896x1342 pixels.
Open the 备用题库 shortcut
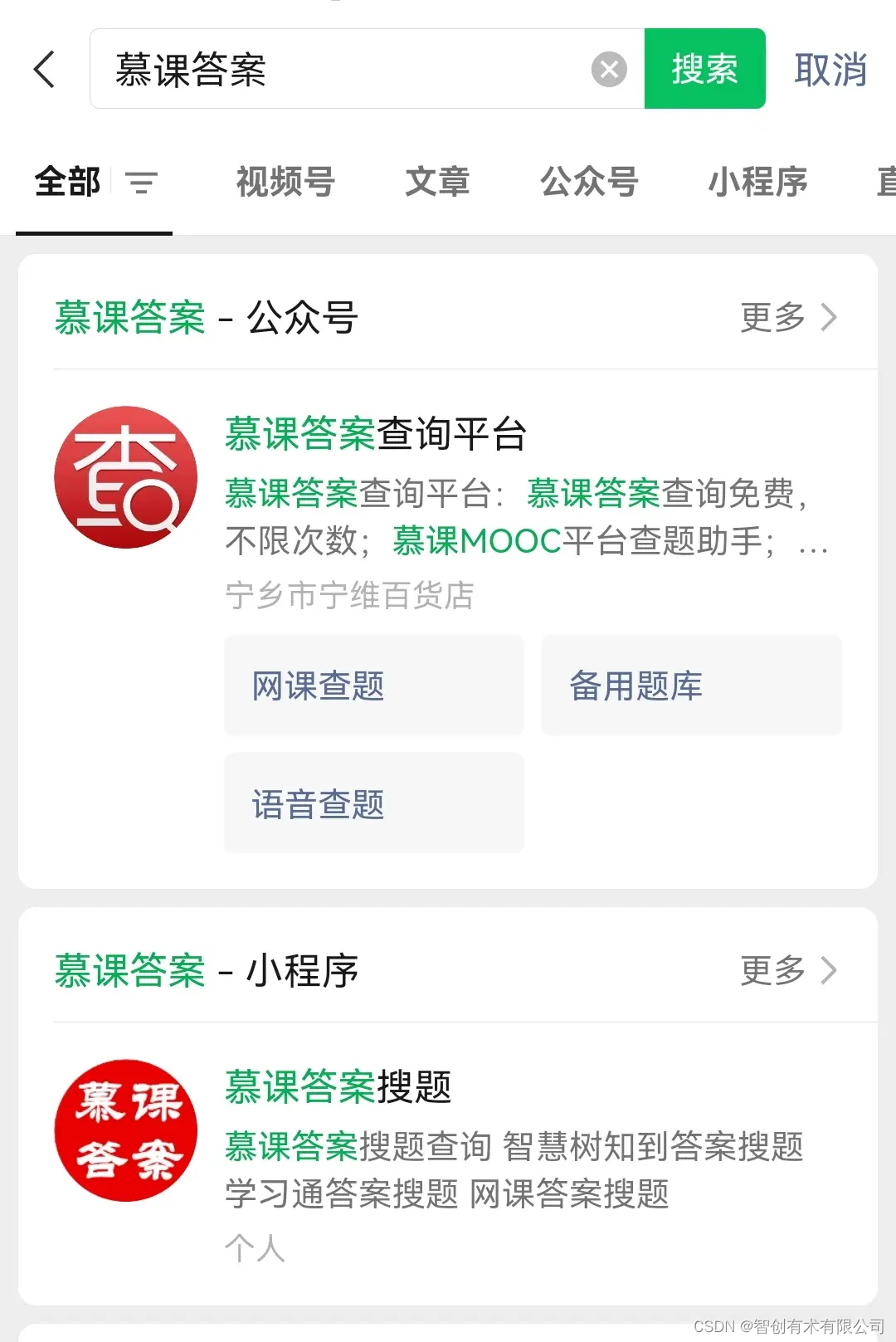691,686
